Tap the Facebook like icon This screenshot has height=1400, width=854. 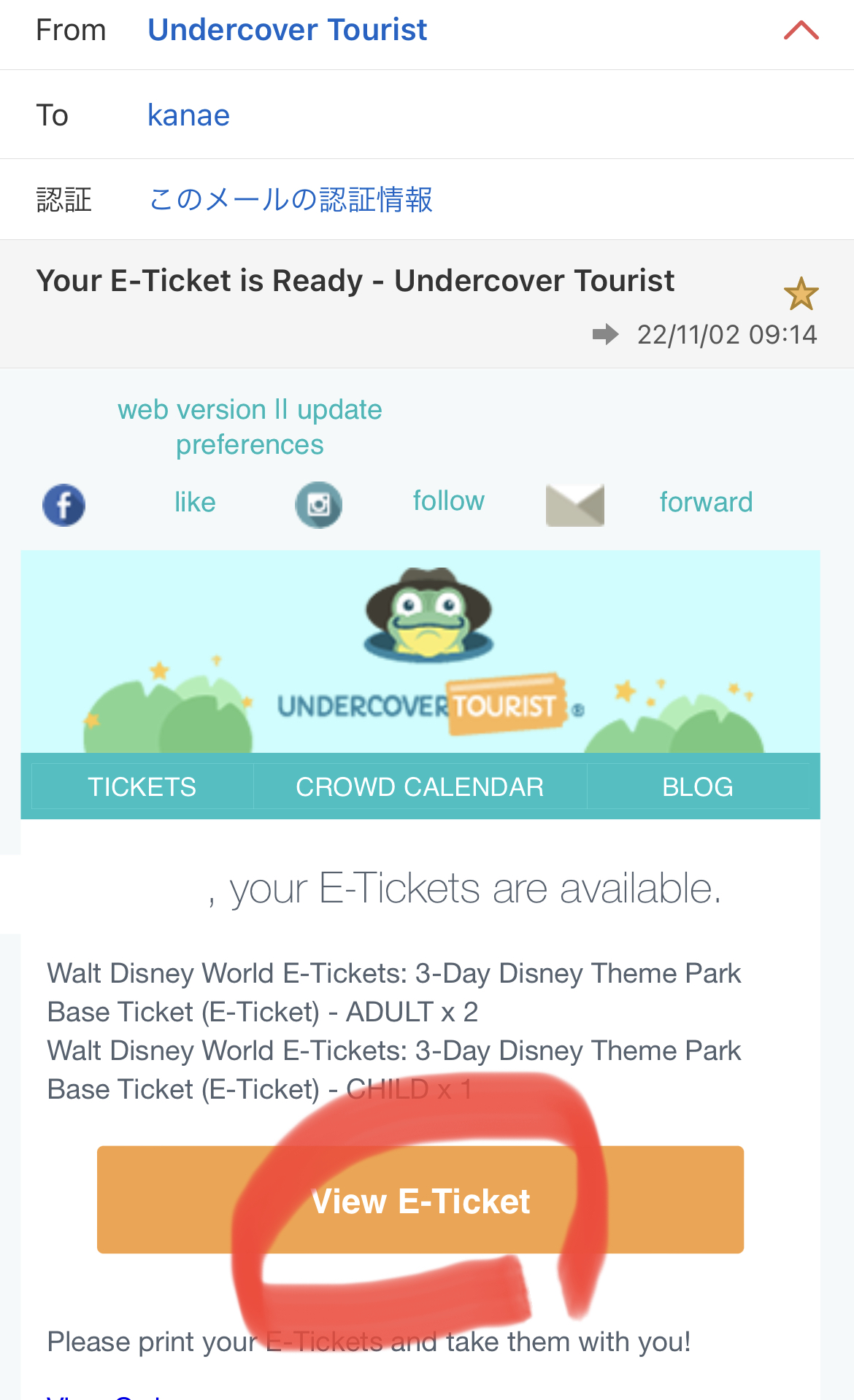pyautogui.click(x=64, y=504)
